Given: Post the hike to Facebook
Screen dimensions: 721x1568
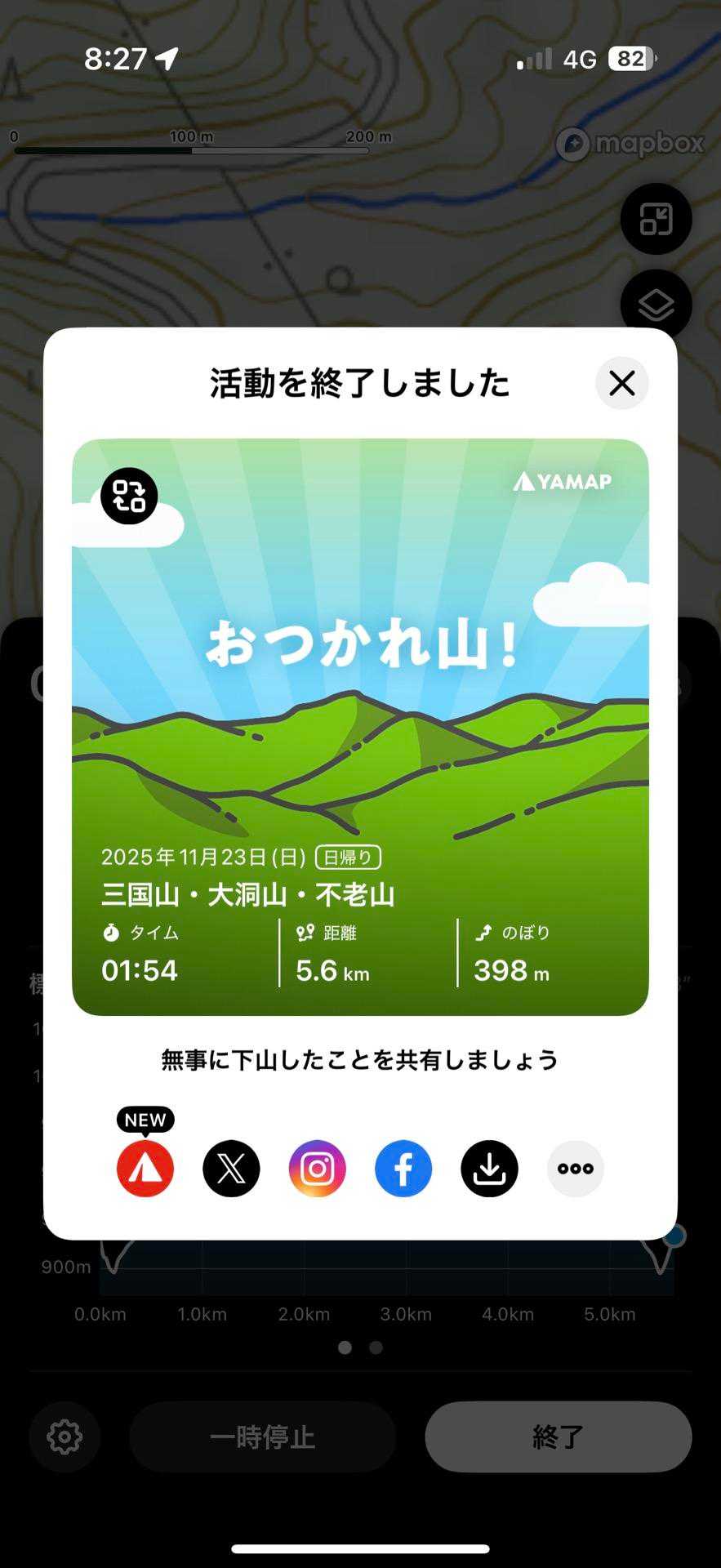Looking at the screenshot, I should [x=403, y=1169].
